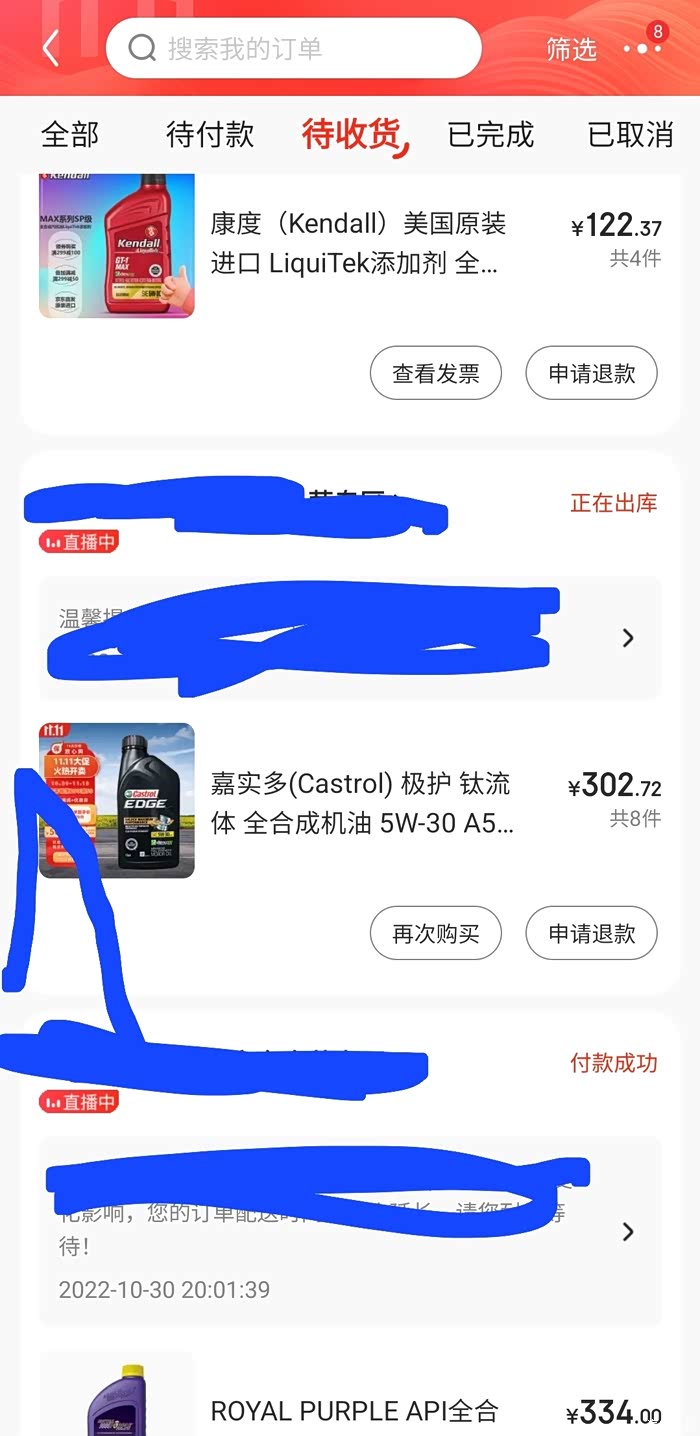Tap 再次购买 for the Castrol order
700x1436 pixels.
435,934
